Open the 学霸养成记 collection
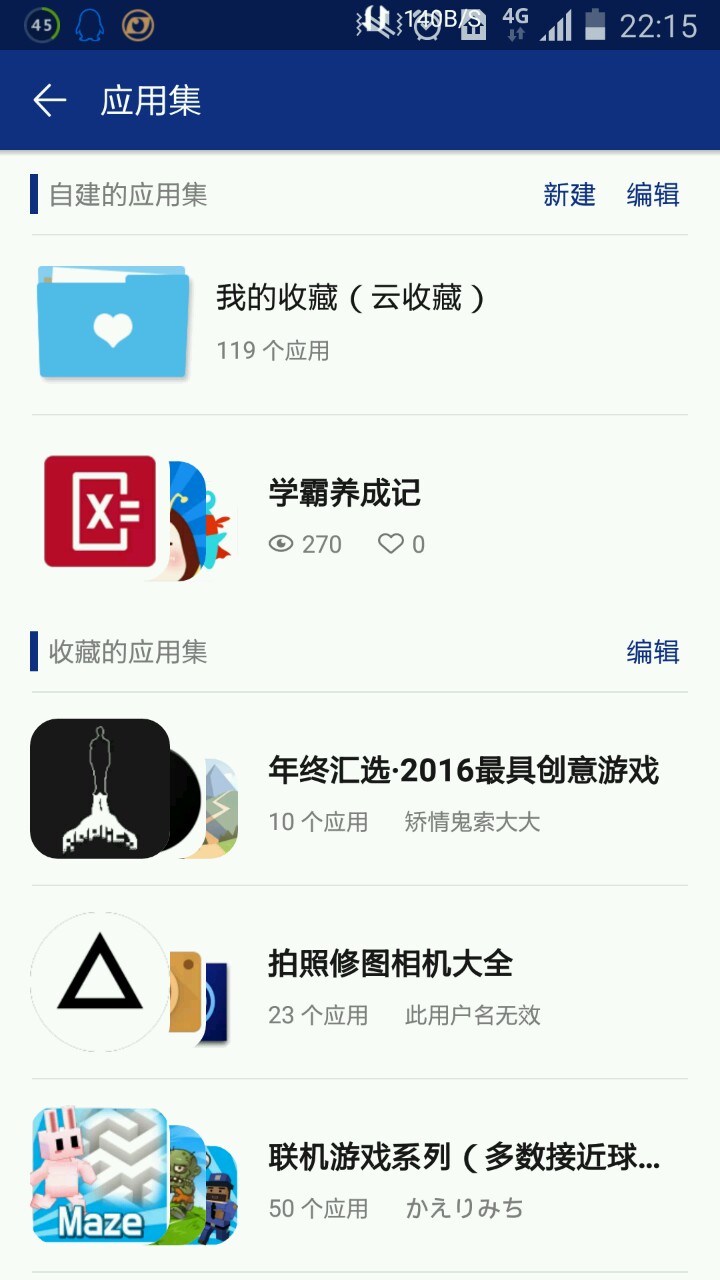 coord(360,518)
